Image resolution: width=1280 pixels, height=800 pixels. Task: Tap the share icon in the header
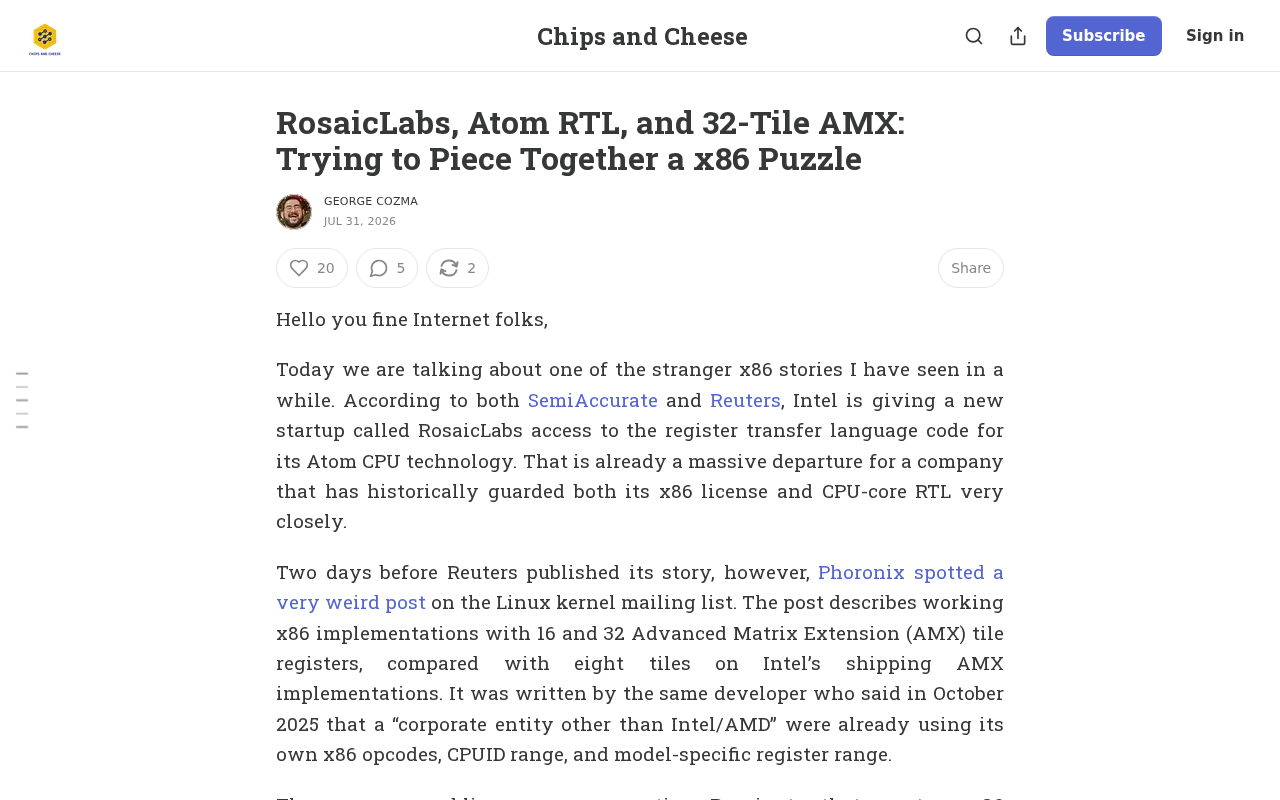point(1018,36)
